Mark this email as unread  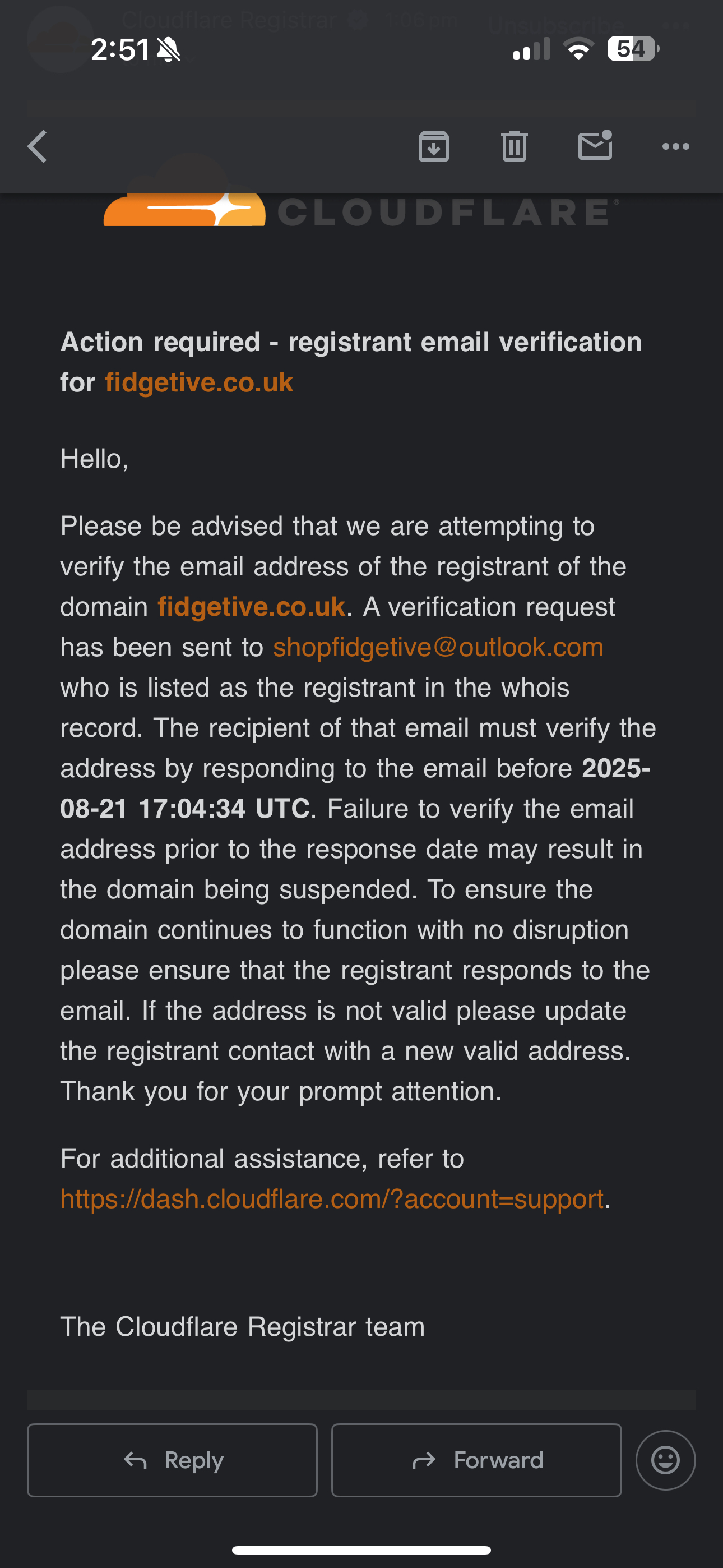(595, 146)
